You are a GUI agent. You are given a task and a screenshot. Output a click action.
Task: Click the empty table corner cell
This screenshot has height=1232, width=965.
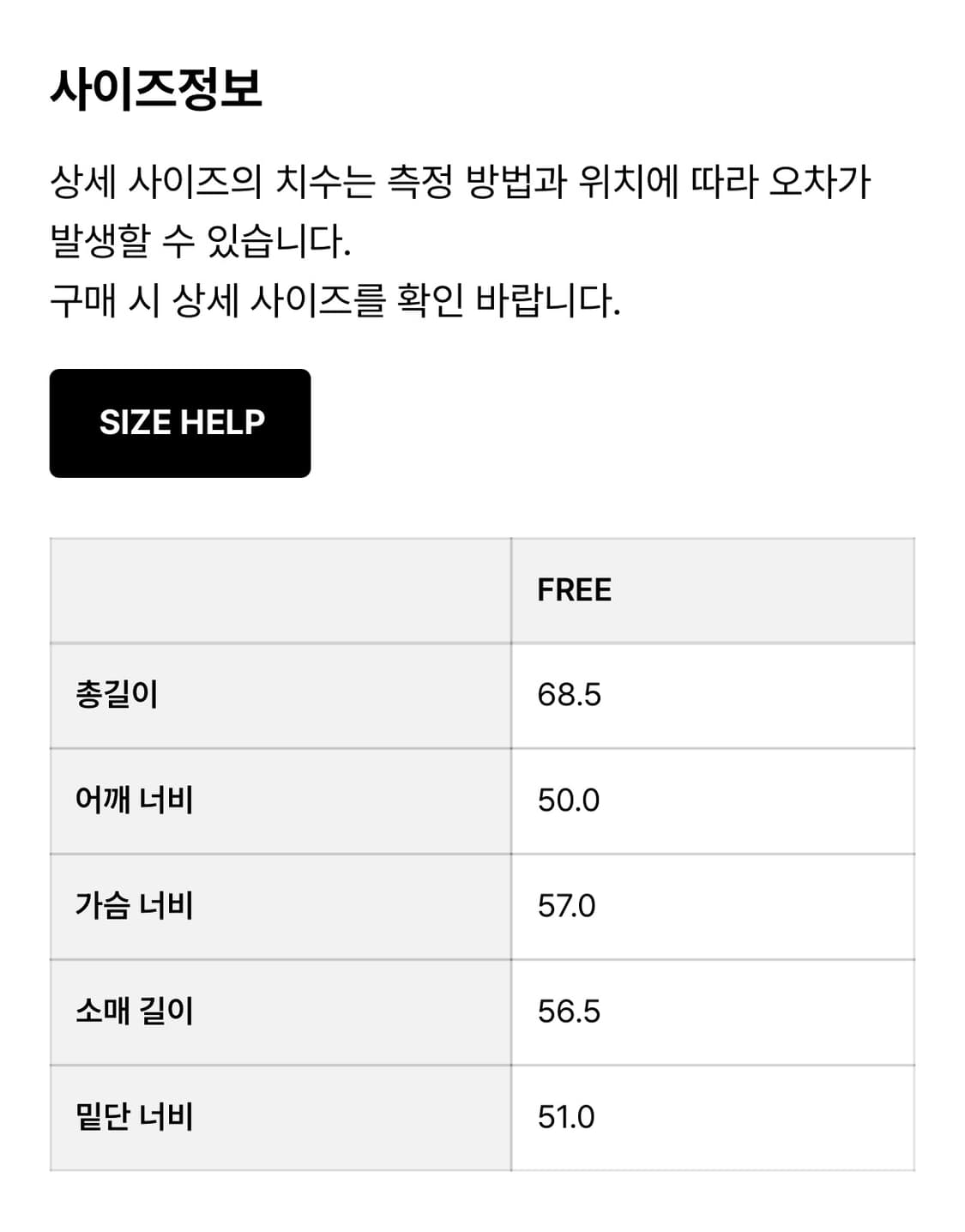click(280, 589)
